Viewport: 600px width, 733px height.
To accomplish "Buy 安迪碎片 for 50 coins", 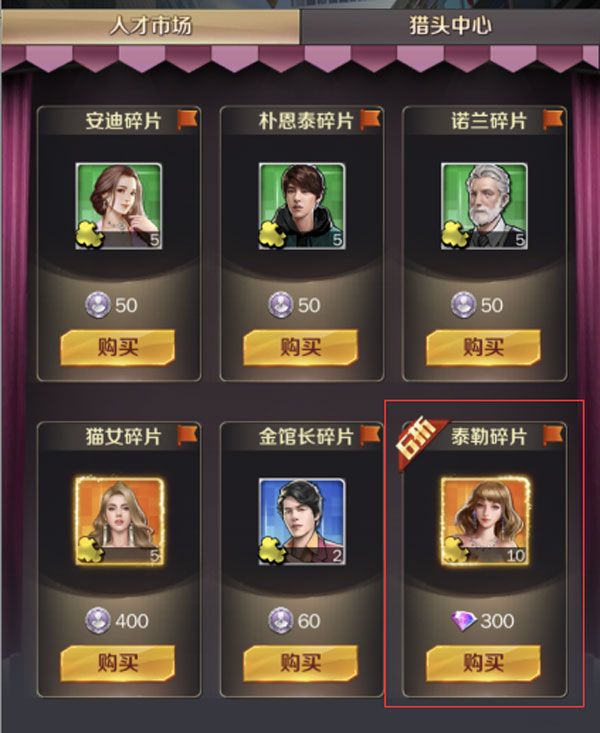I will tap(118, 347).
